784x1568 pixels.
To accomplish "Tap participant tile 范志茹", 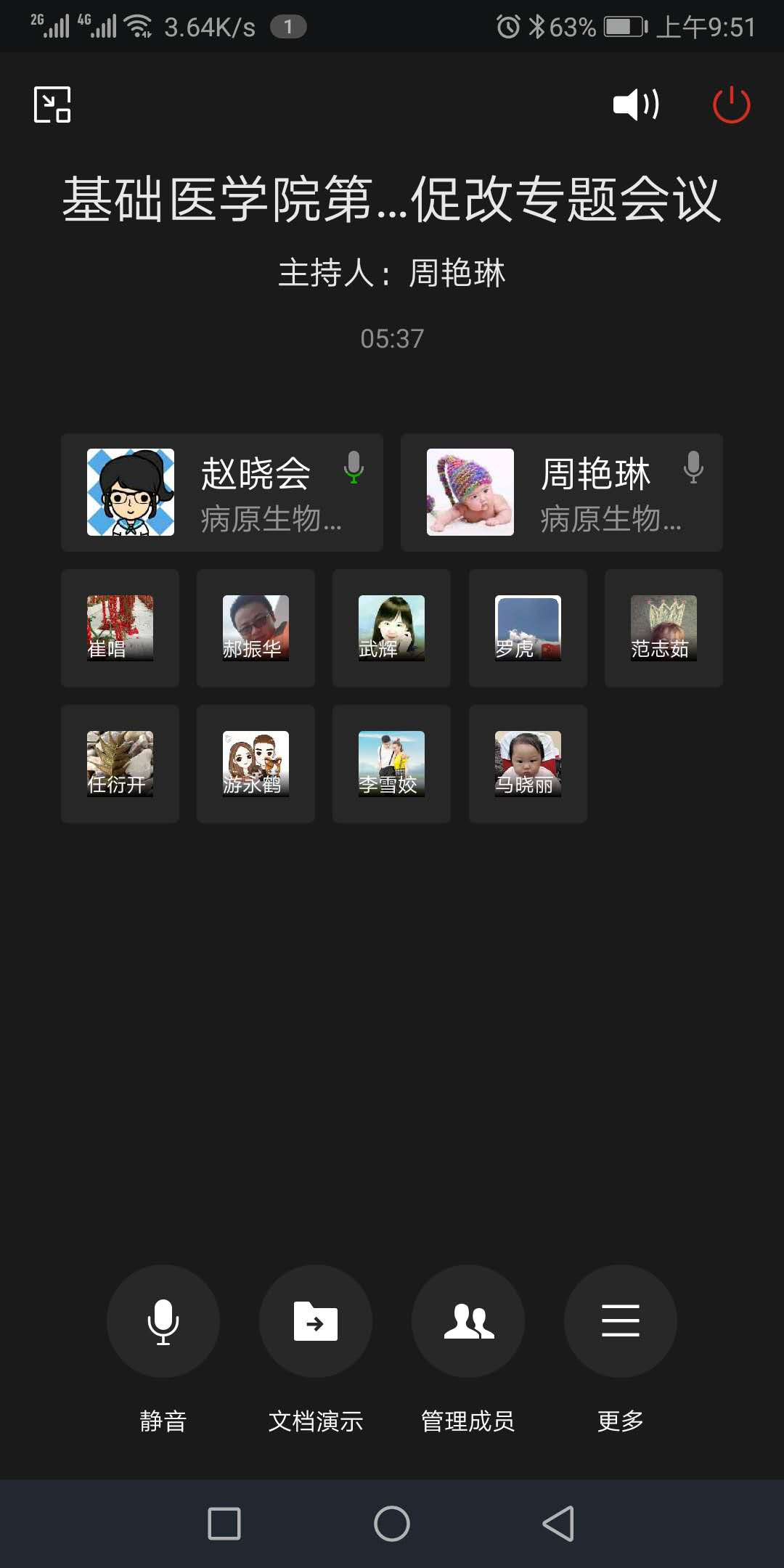I will pyautogui.click(x=663, y=628).
